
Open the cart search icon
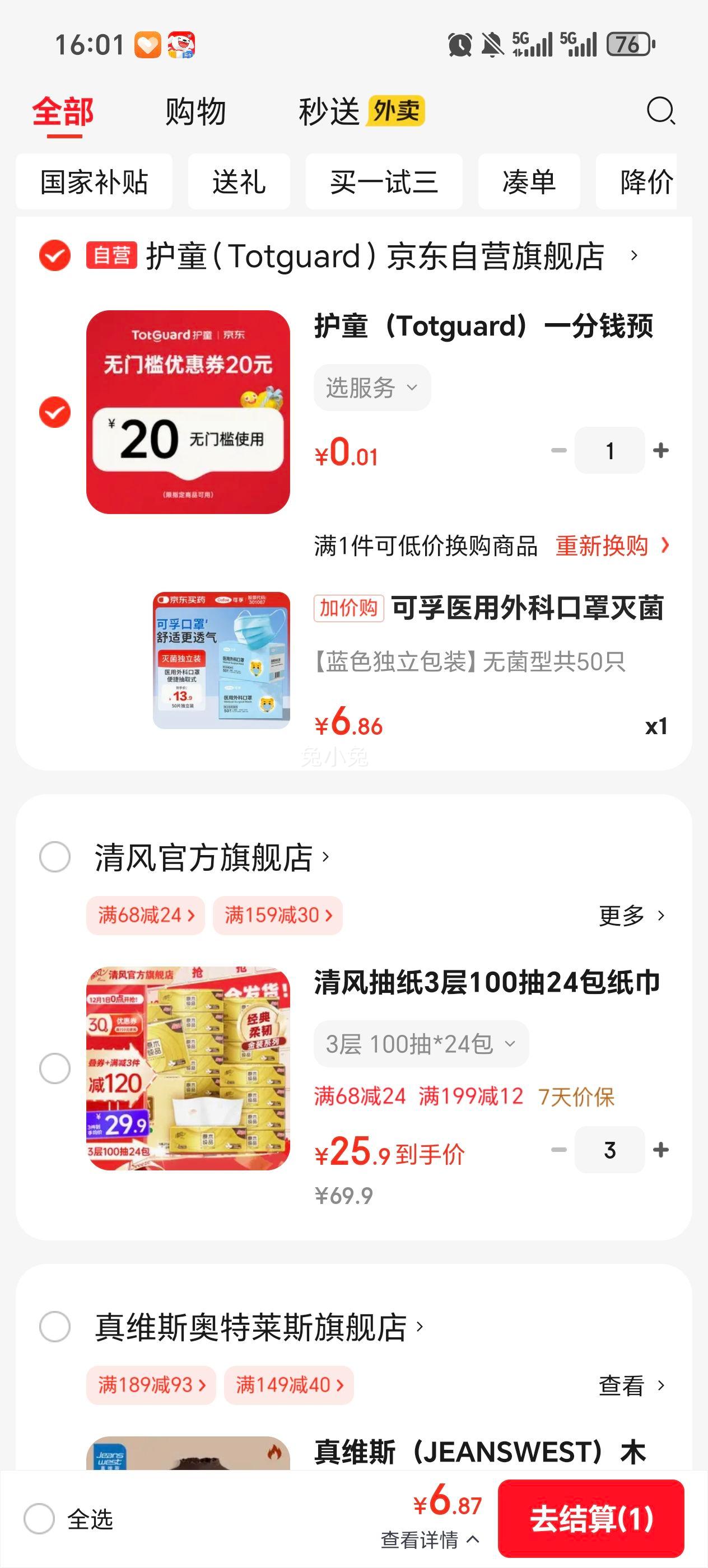click(x=660, y=111)
